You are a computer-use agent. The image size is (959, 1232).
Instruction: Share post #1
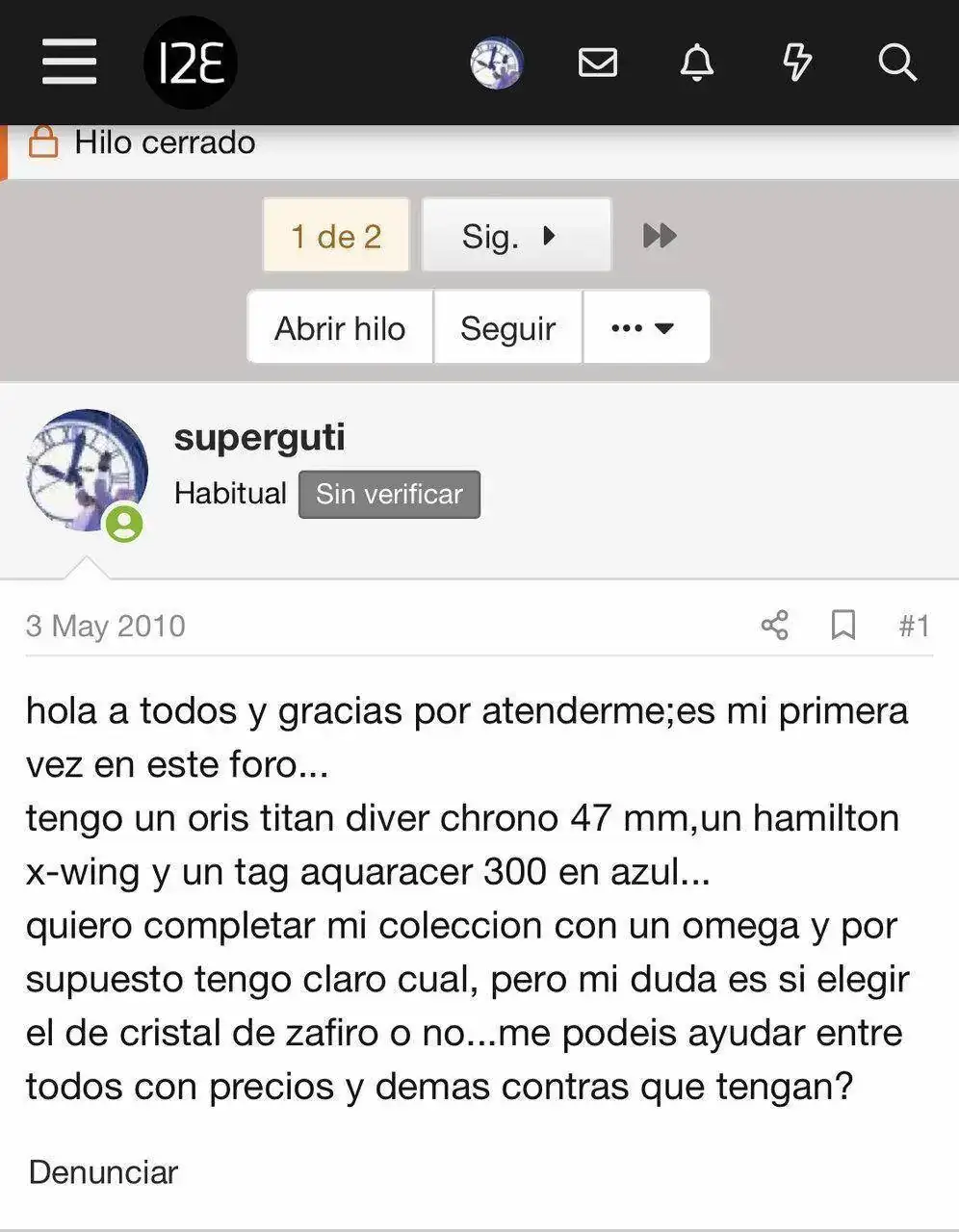pos(775,626)
